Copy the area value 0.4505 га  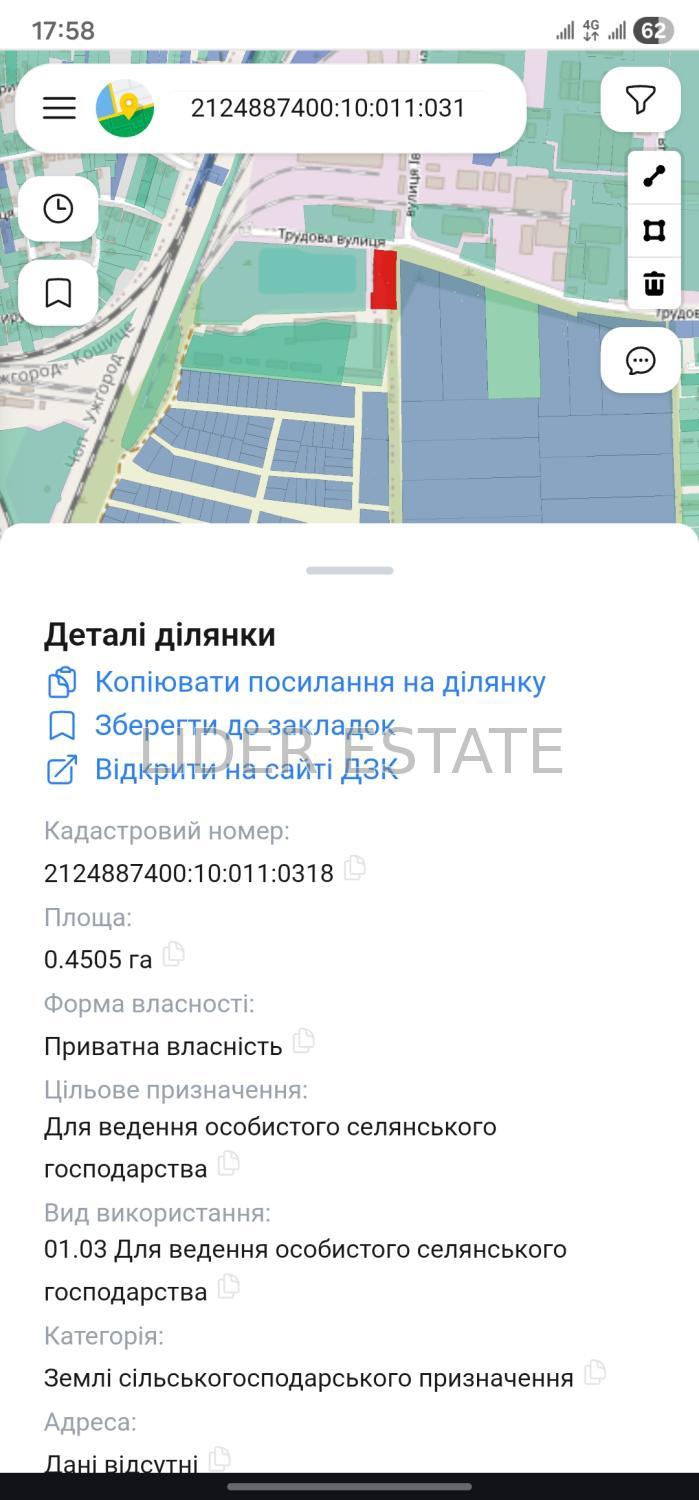(x=174, y=954)
